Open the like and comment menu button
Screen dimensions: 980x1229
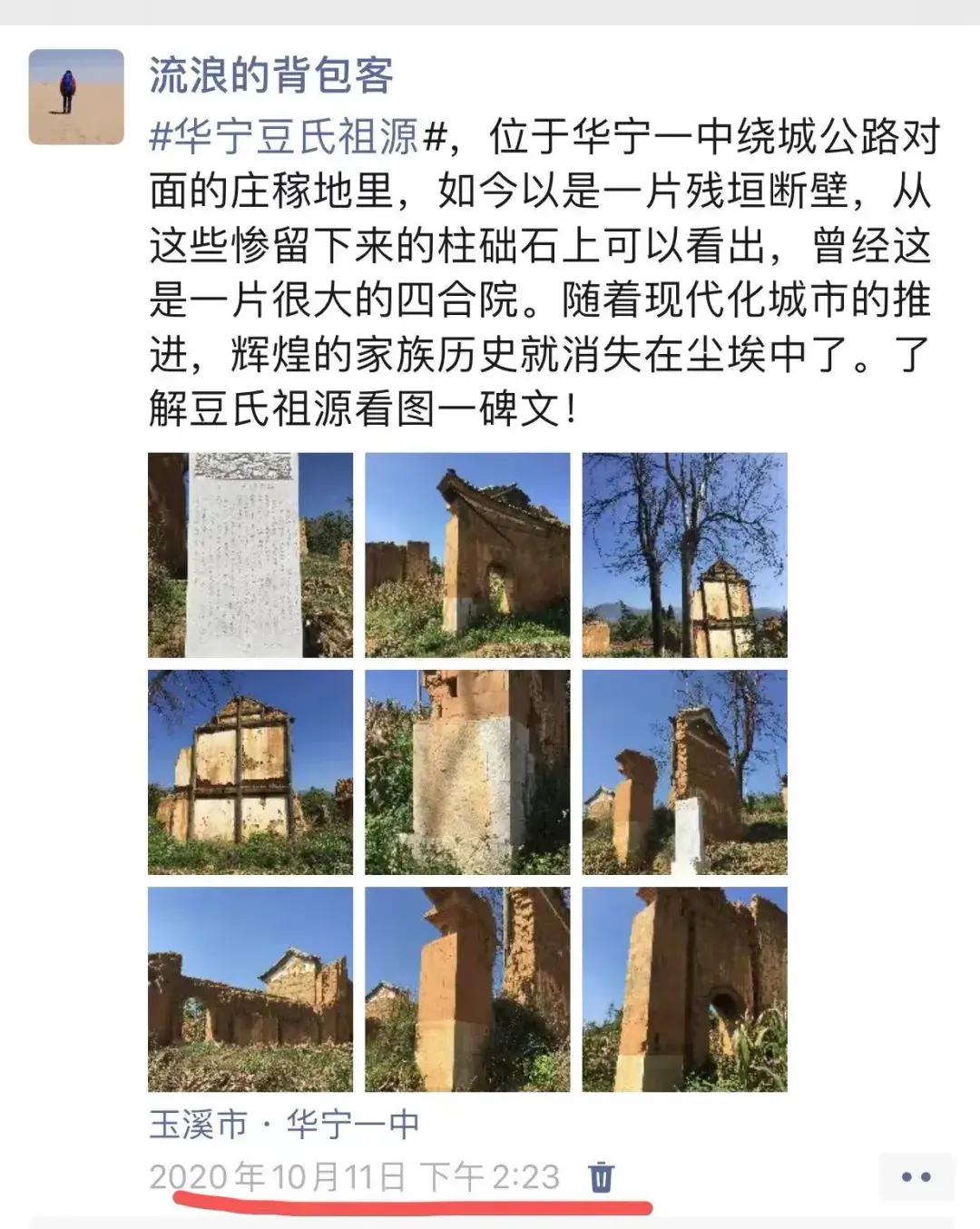click(x=916, y=1177)
